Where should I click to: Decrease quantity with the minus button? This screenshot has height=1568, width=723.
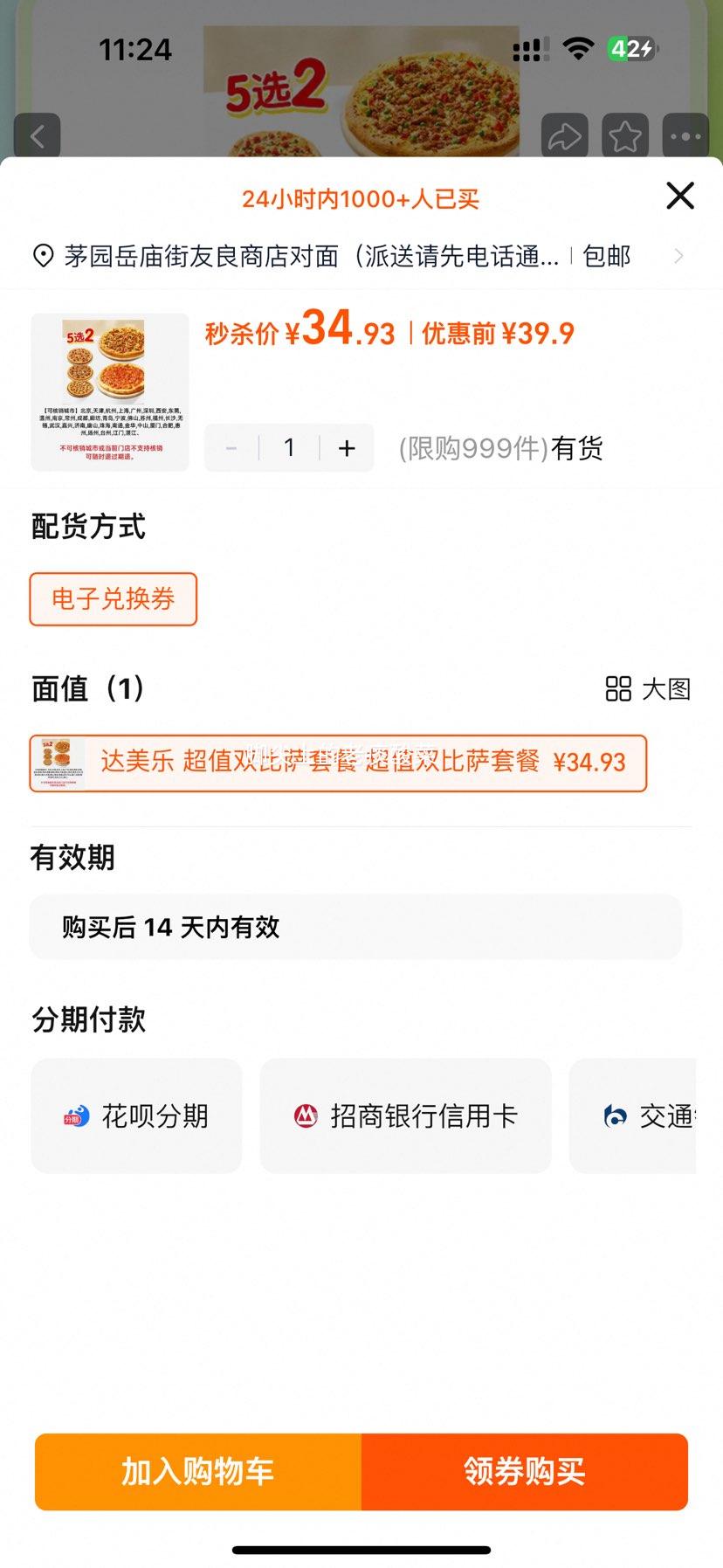click(231, 448)
